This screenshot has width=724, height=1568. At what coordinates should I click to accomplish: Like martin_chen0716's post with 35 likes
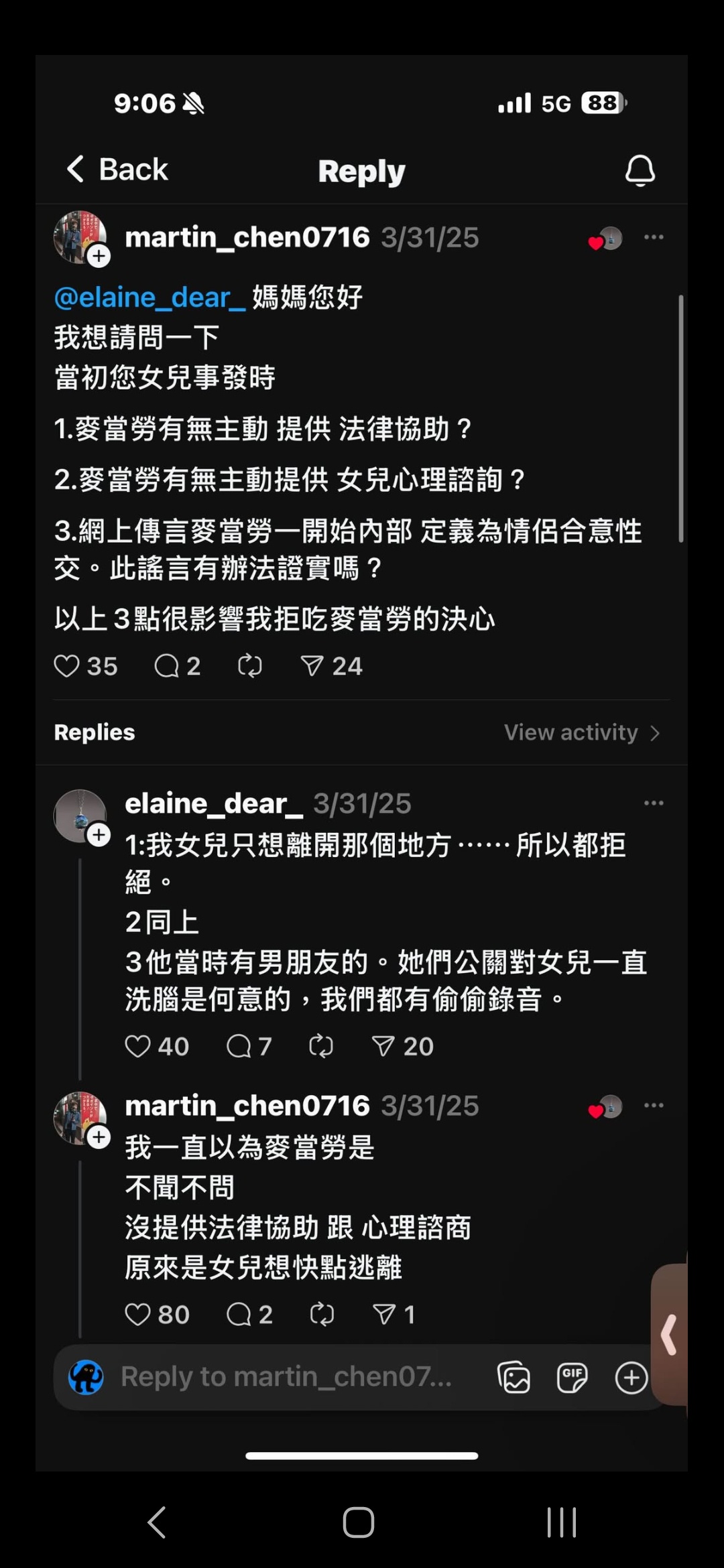67,666
